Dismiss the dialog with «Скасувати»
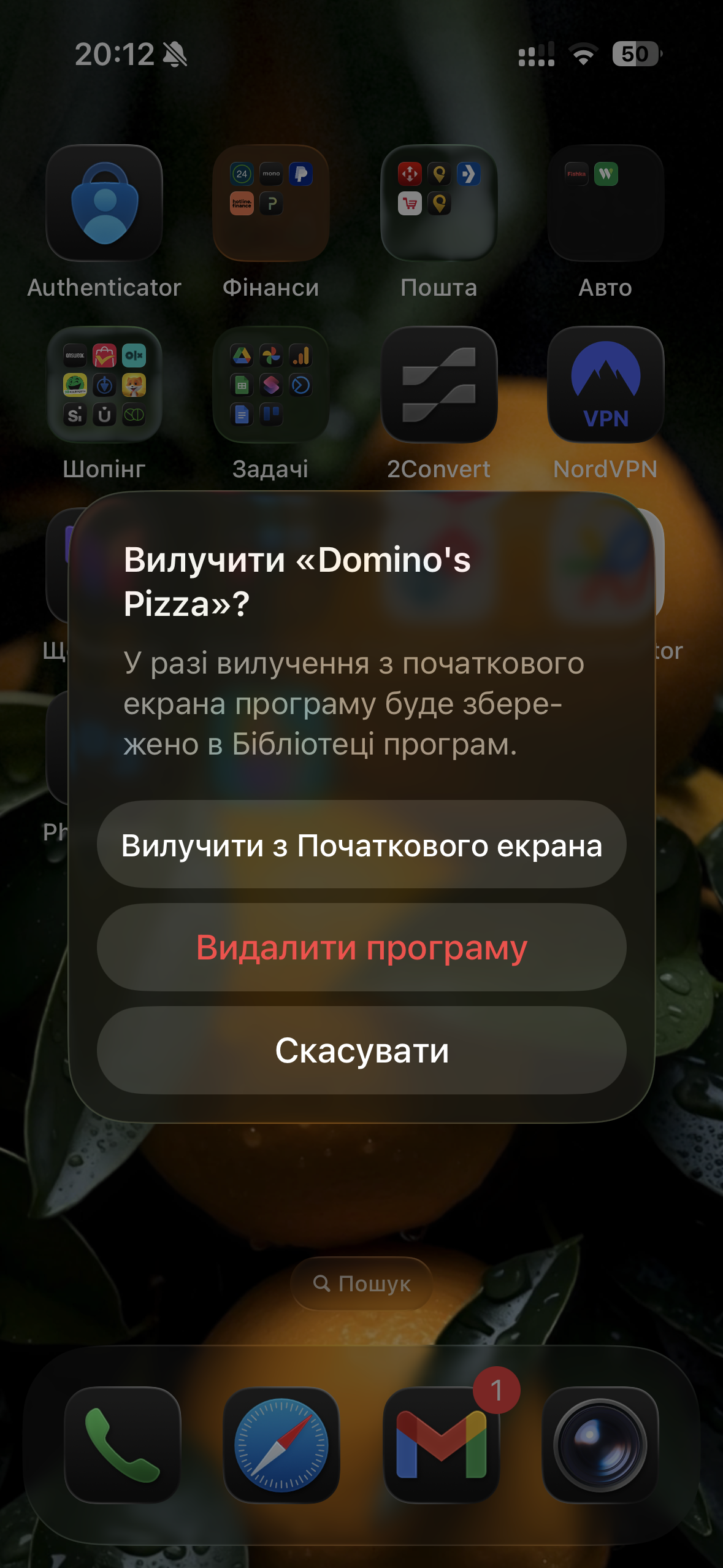 coord(361,1051)
